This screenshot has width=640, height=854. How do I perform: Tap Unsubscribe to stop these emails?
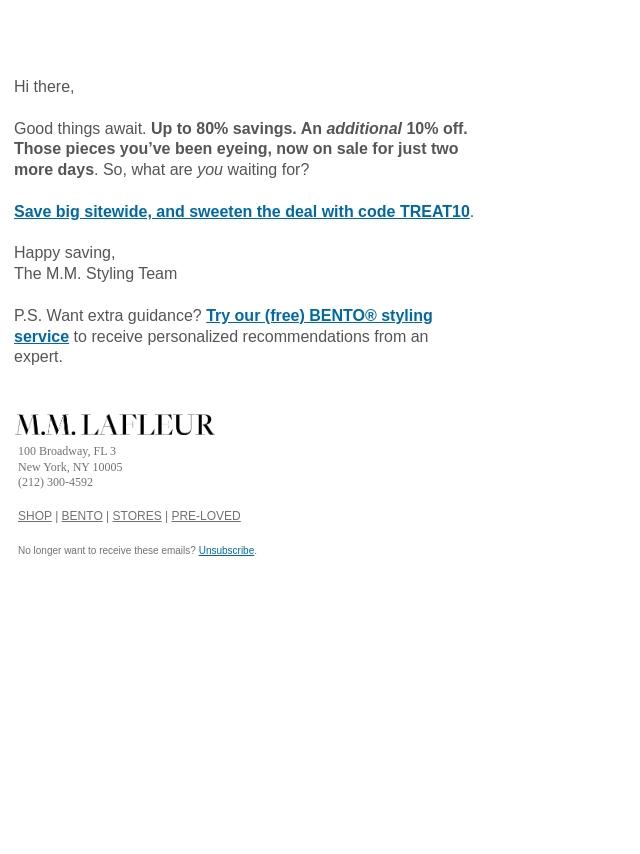[226, 551]
